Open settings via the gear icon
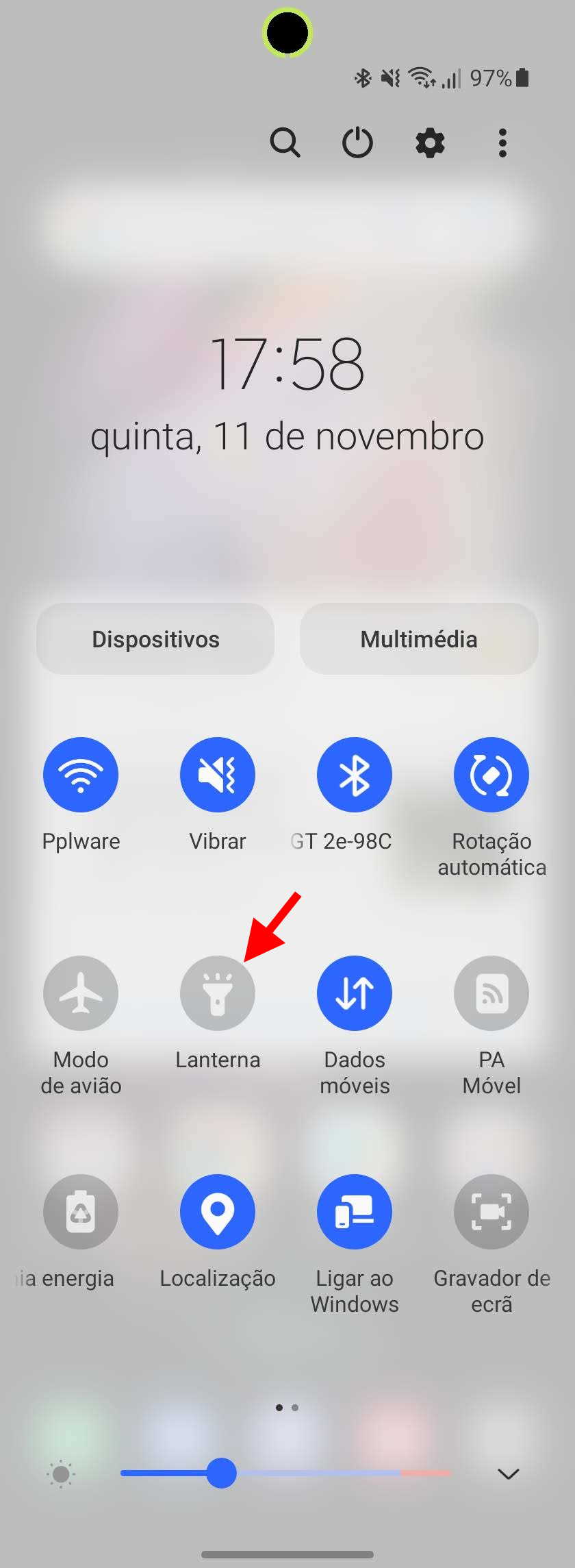This screenshot has height=1568, width=575. tap(430, 143)
